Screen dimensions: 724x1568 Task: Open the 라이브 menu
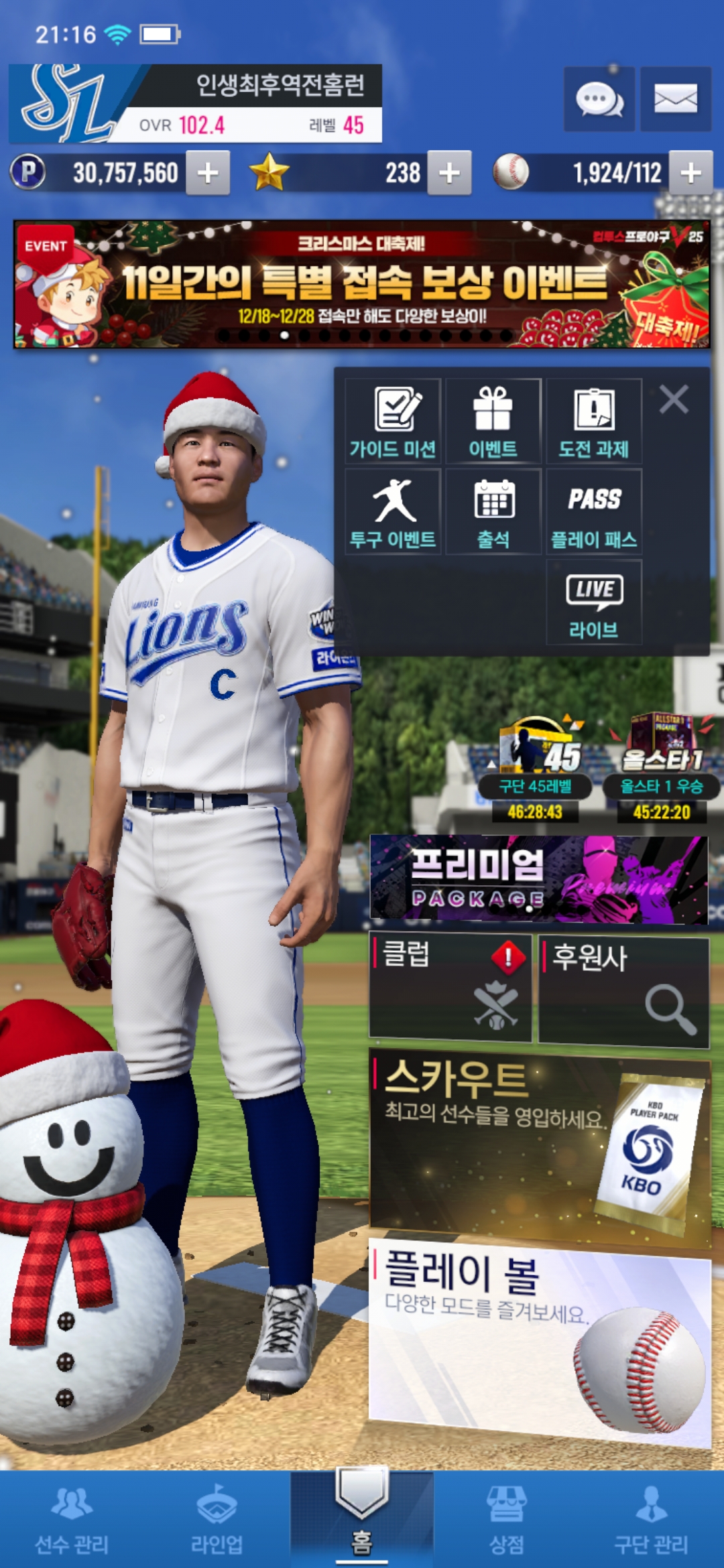click(x=594, y=602)
